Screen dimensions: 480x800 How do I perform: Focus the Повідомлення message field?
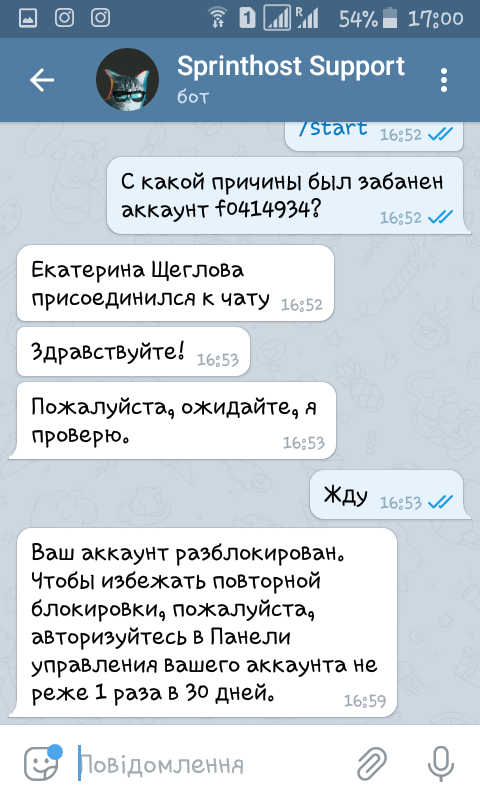pos(209,764)
